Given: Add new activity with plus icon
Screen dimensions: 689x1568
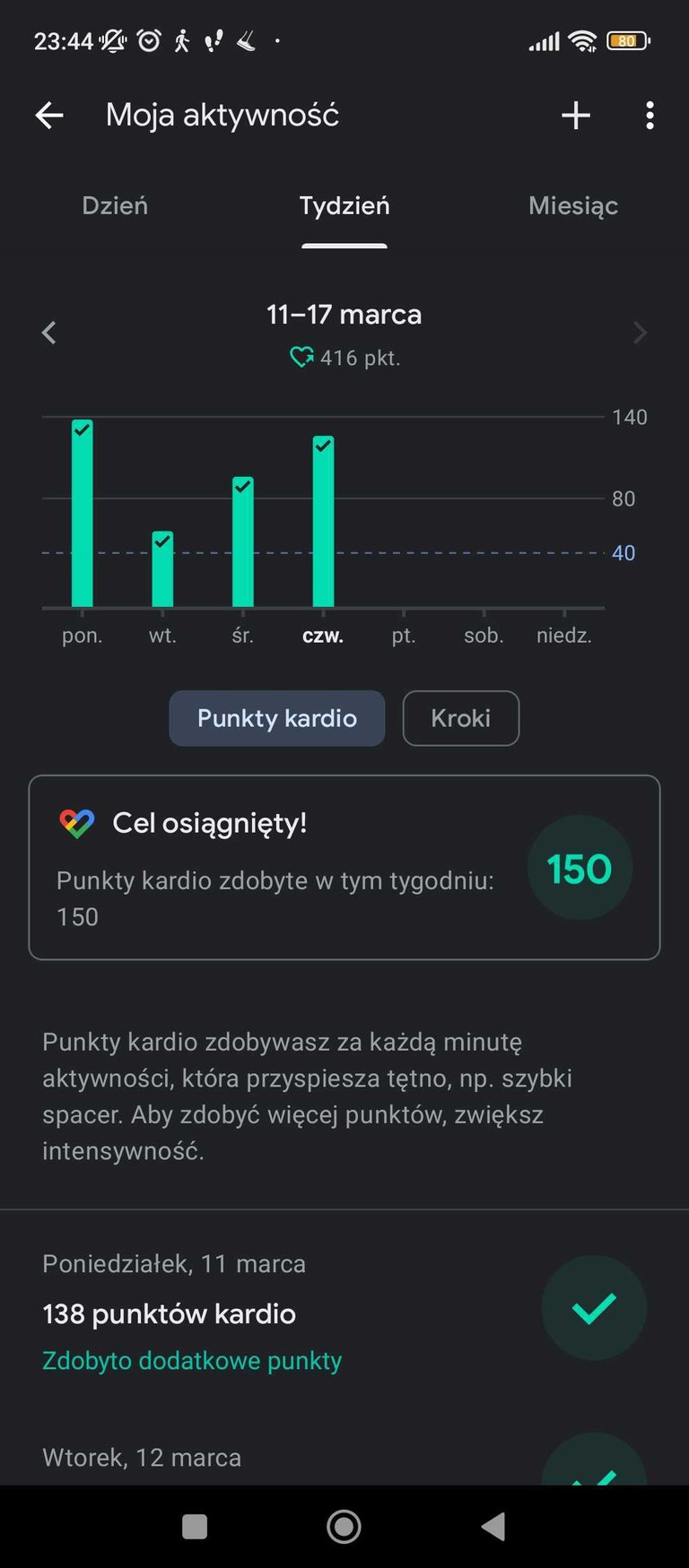Looking at the screenshot, I should (x=576, y=115).
